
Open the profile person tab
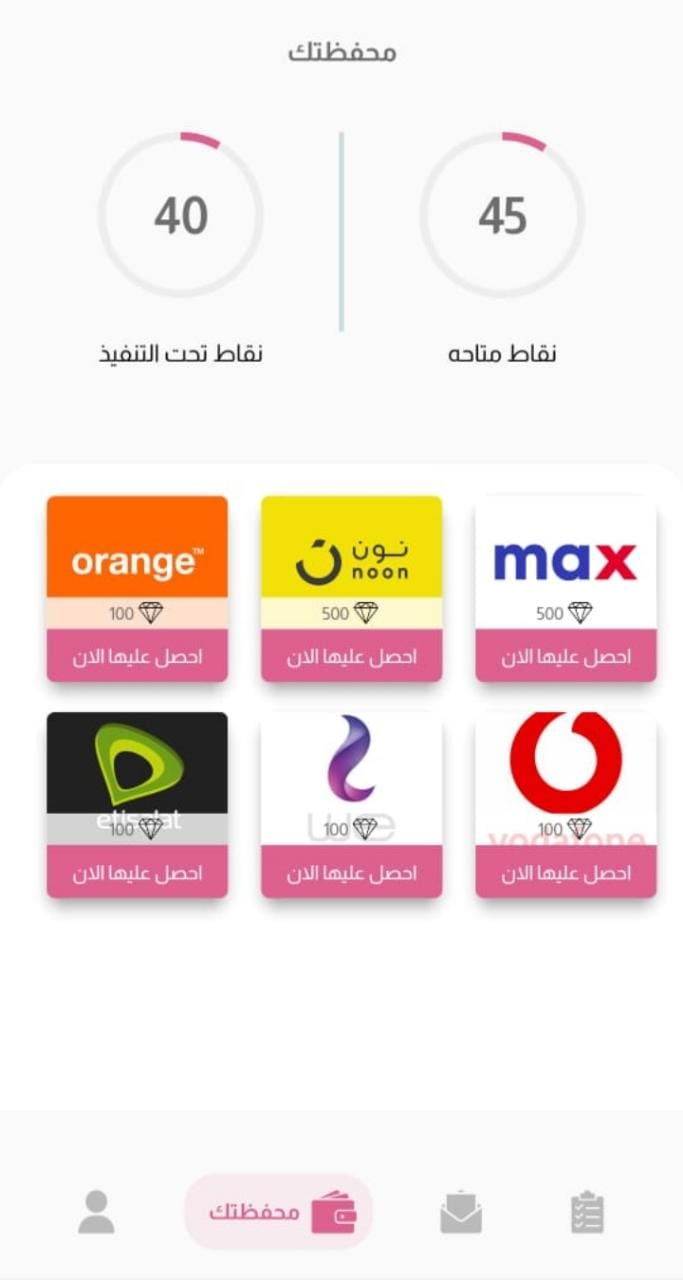97,1212
